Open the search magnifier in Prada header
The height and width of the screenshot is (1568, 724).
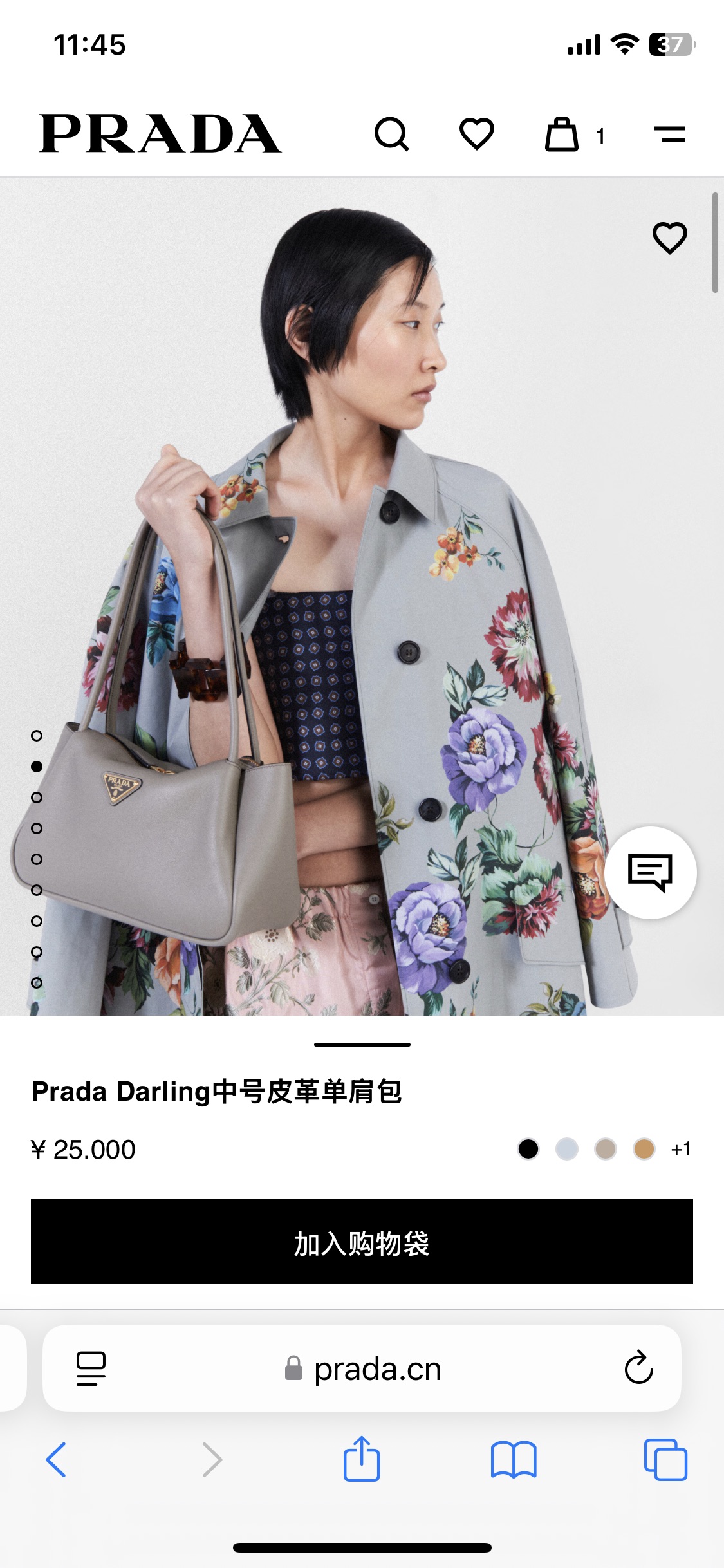tap(391, 135)
